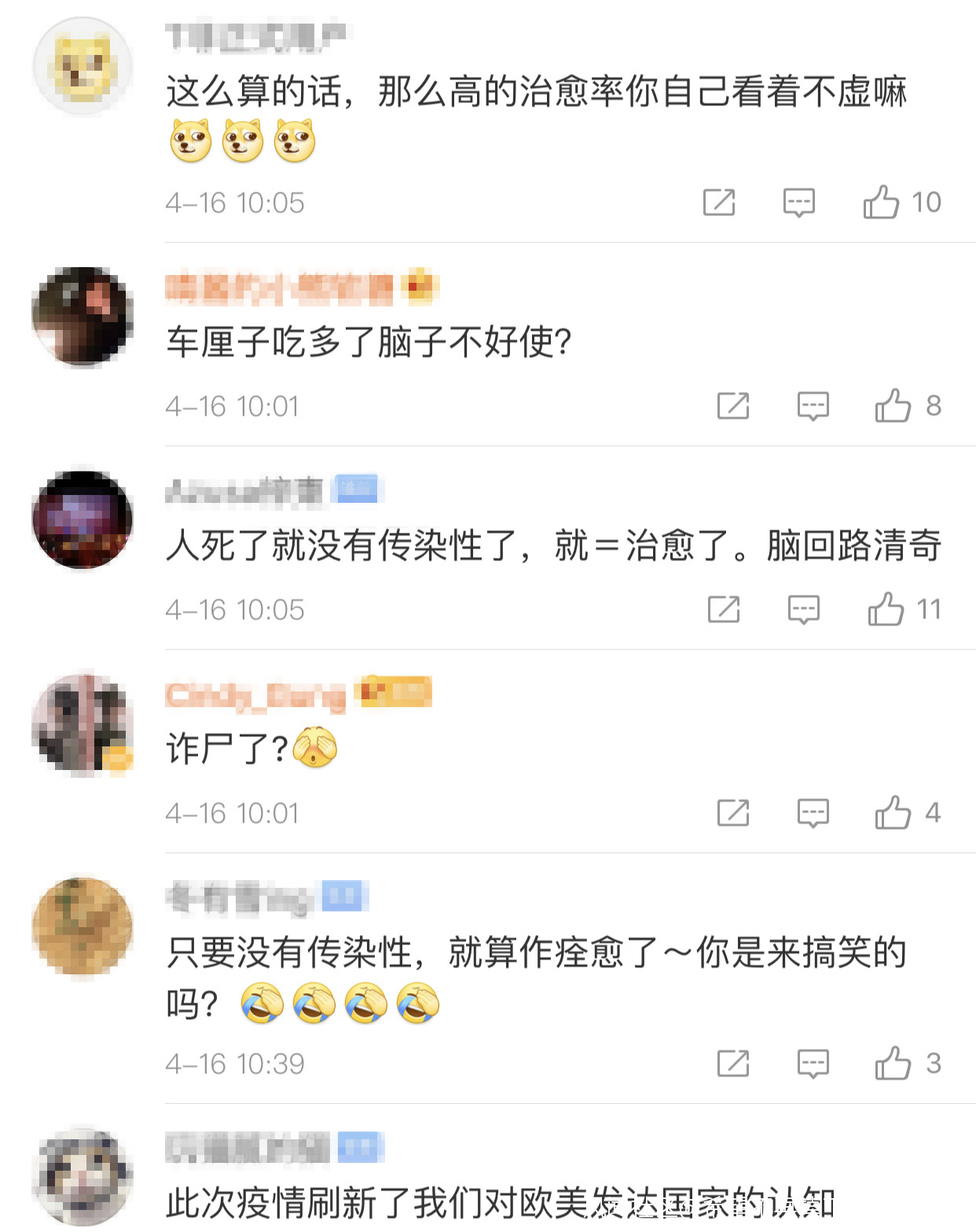Open the avatar beside the 诈尸了 comment
This screenshot has width=976, height=1232.
[x=83, y=724]
